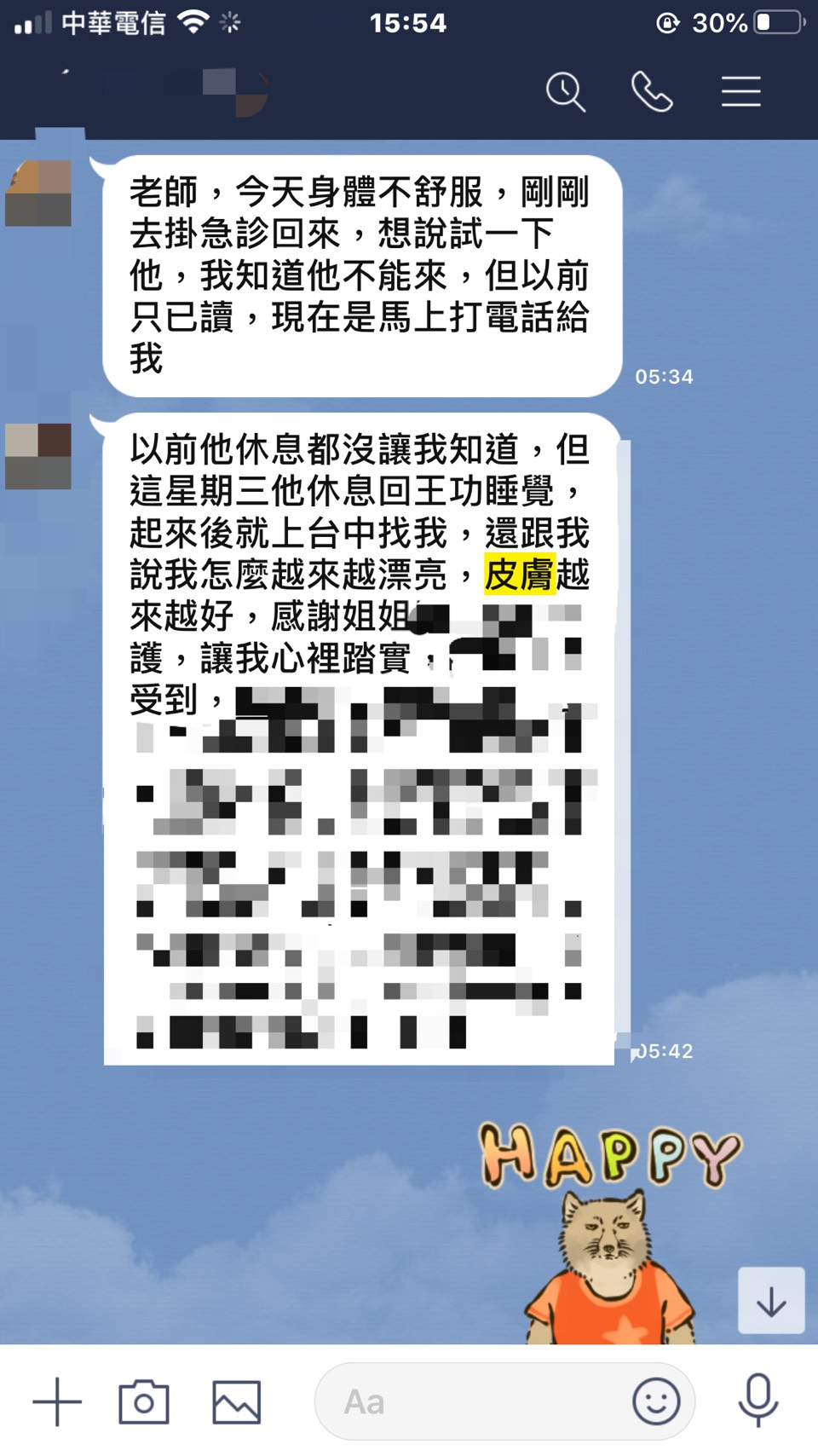
Task: Open the plus attachment options
Action: (57, 1401)
